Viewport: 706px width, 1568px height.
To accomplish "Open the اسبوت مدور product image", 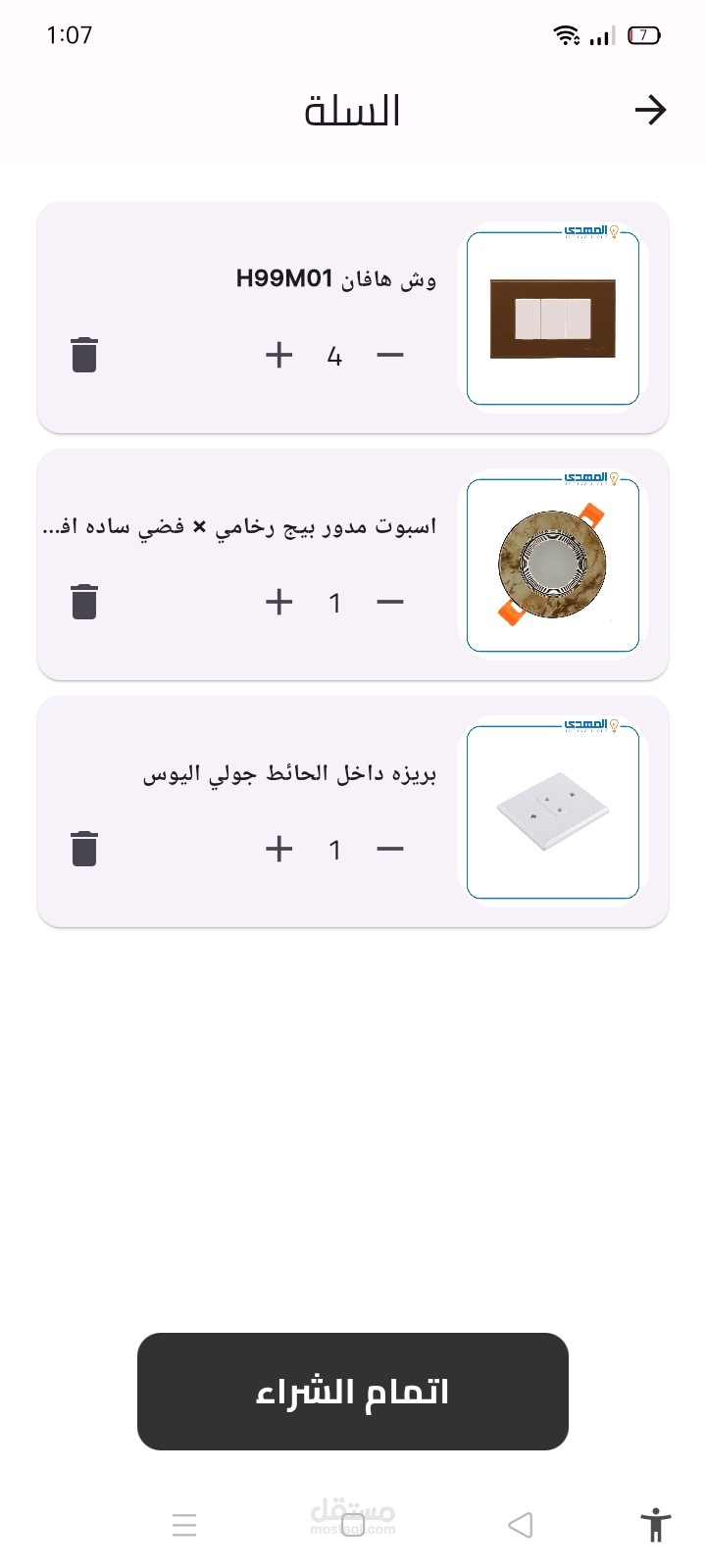I will (553, 565).
